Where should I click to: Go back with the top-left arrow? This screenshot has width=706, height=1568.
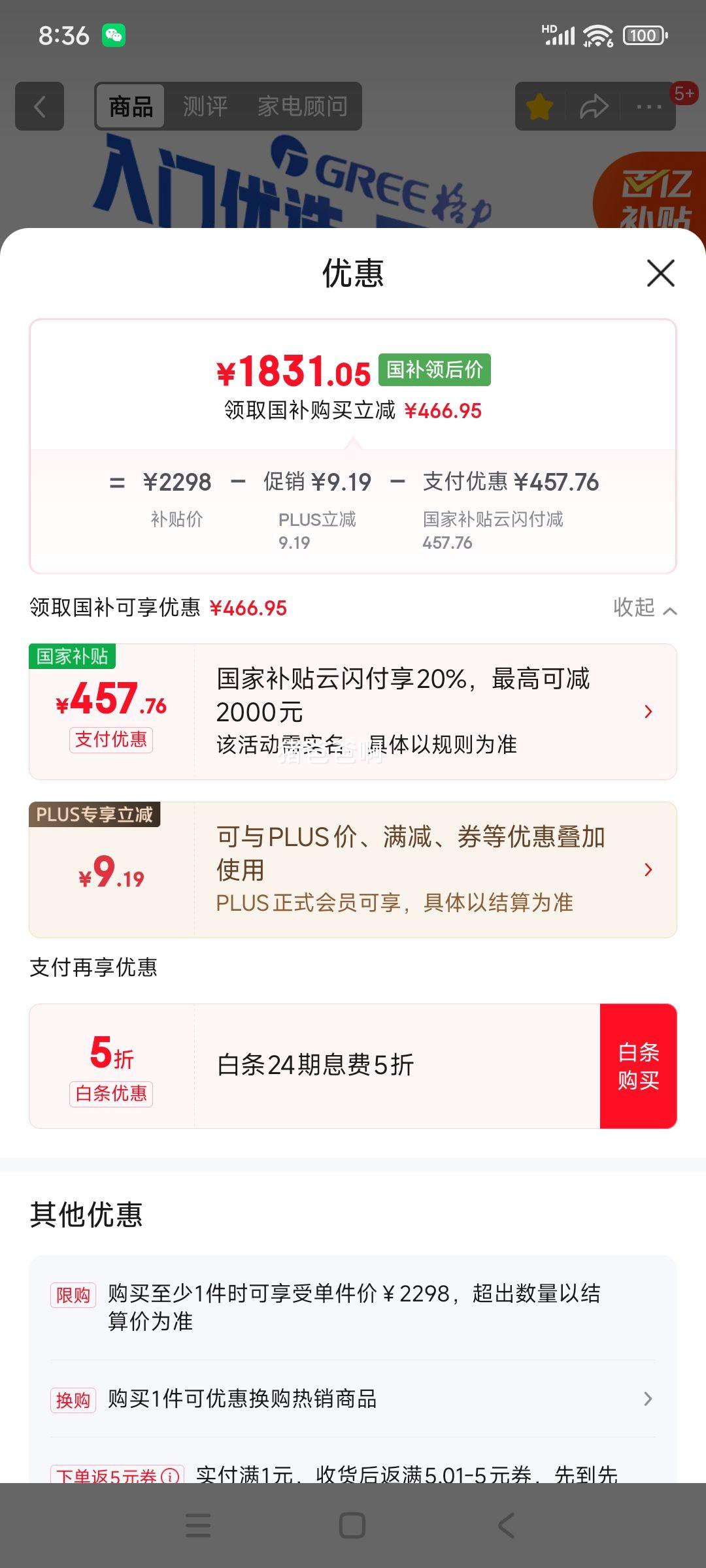point(40,106)
